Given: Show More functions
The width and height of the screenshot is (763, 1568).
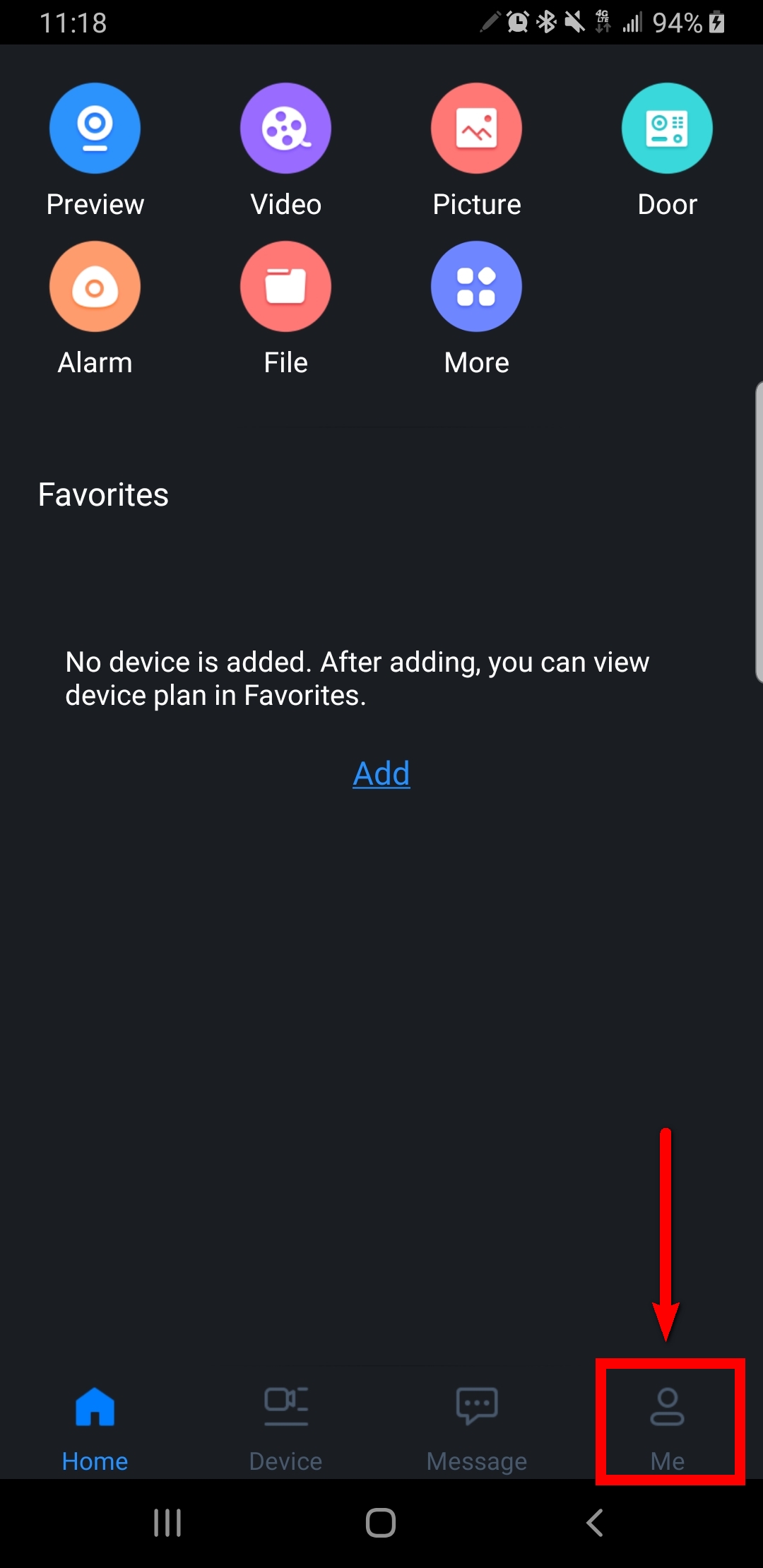Looking at the screenshot, I should point(476,287).
